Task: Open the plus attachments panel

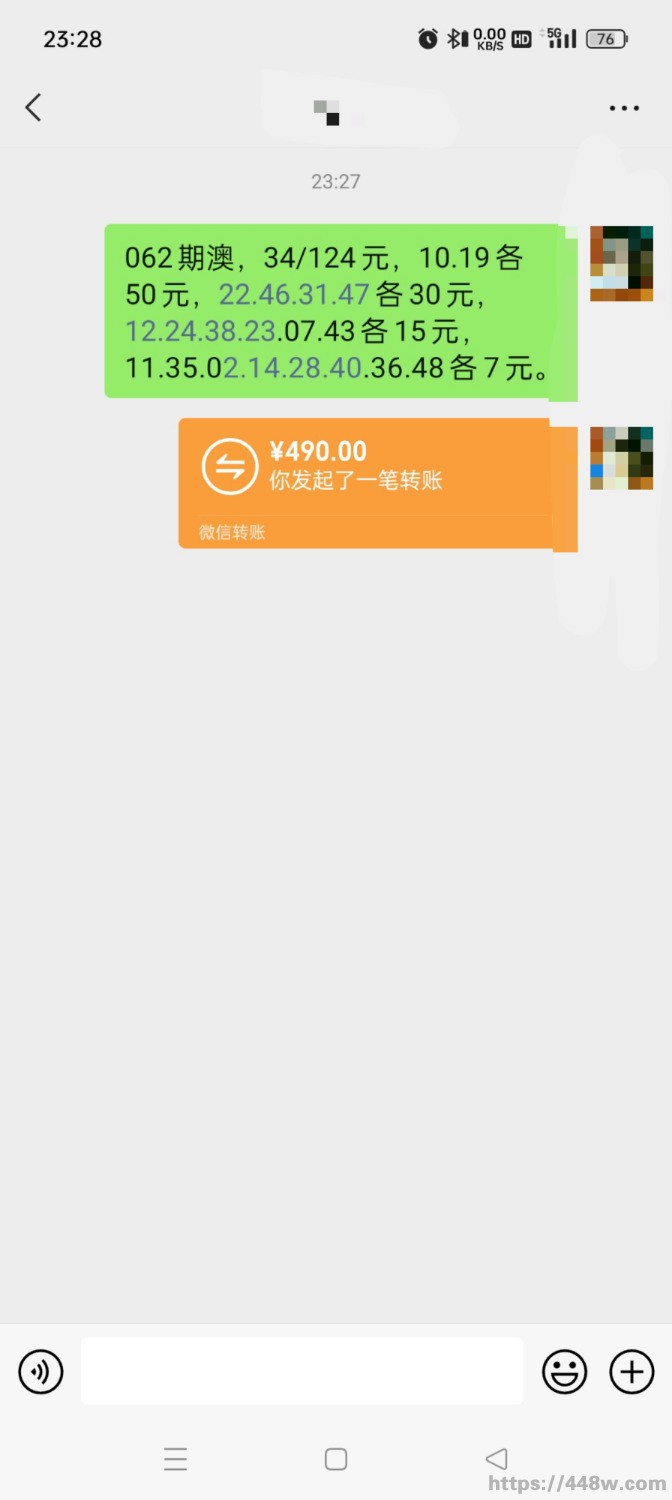Action: pos(632,1371)
